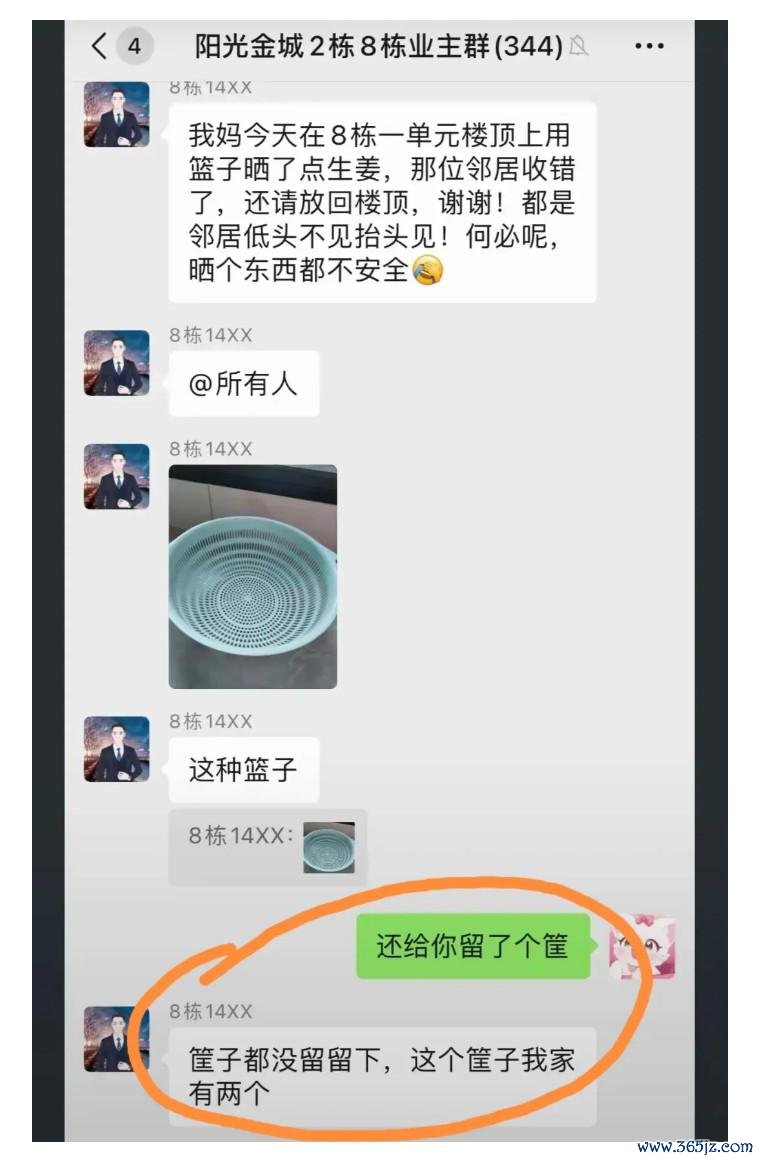
Task: Open the group chat overflow menu
Action: [649, 46]
